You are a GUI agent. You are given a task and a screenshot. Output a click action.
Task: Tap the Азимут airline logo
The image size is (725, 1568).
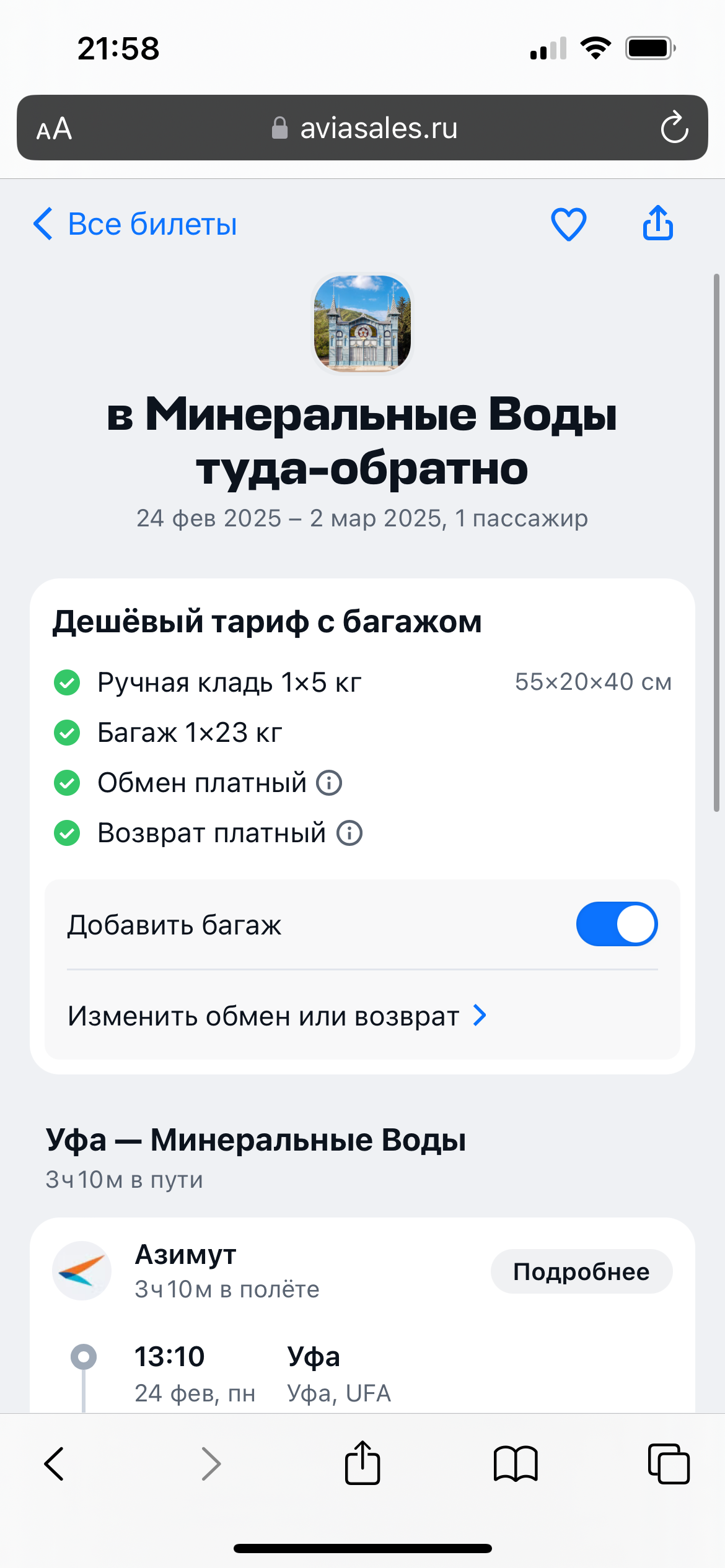82,1270
